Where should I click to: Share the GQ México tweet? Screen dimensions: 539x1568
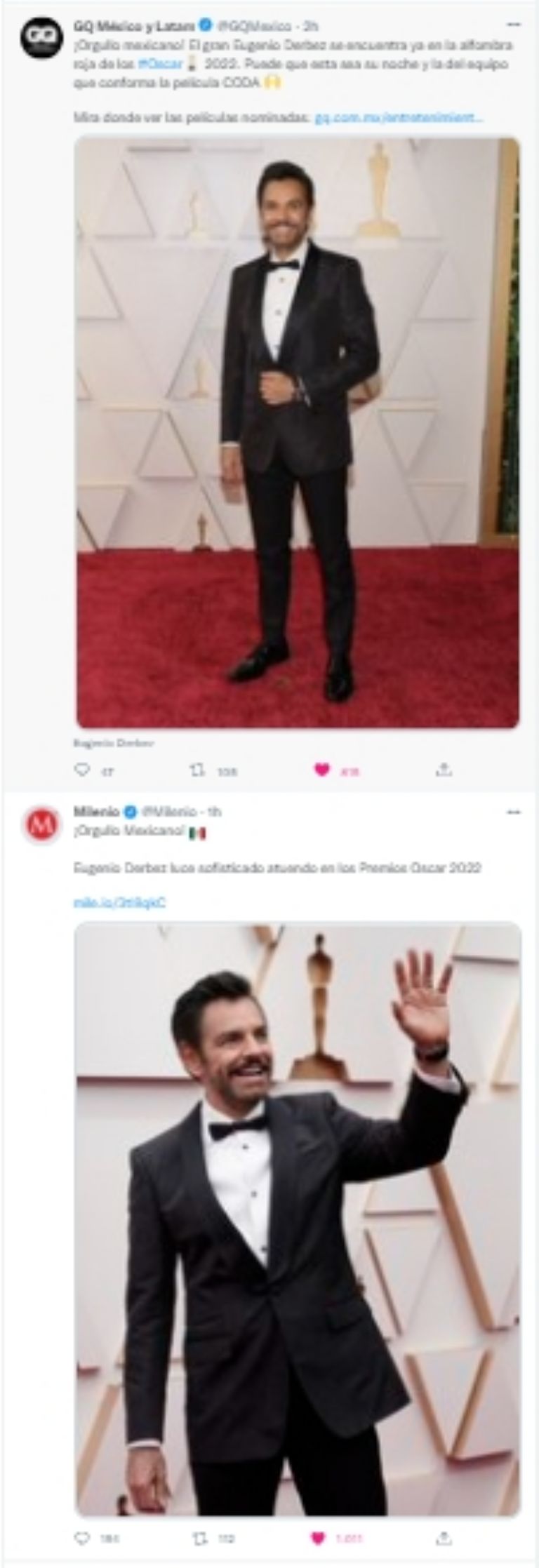coord(444,770)
